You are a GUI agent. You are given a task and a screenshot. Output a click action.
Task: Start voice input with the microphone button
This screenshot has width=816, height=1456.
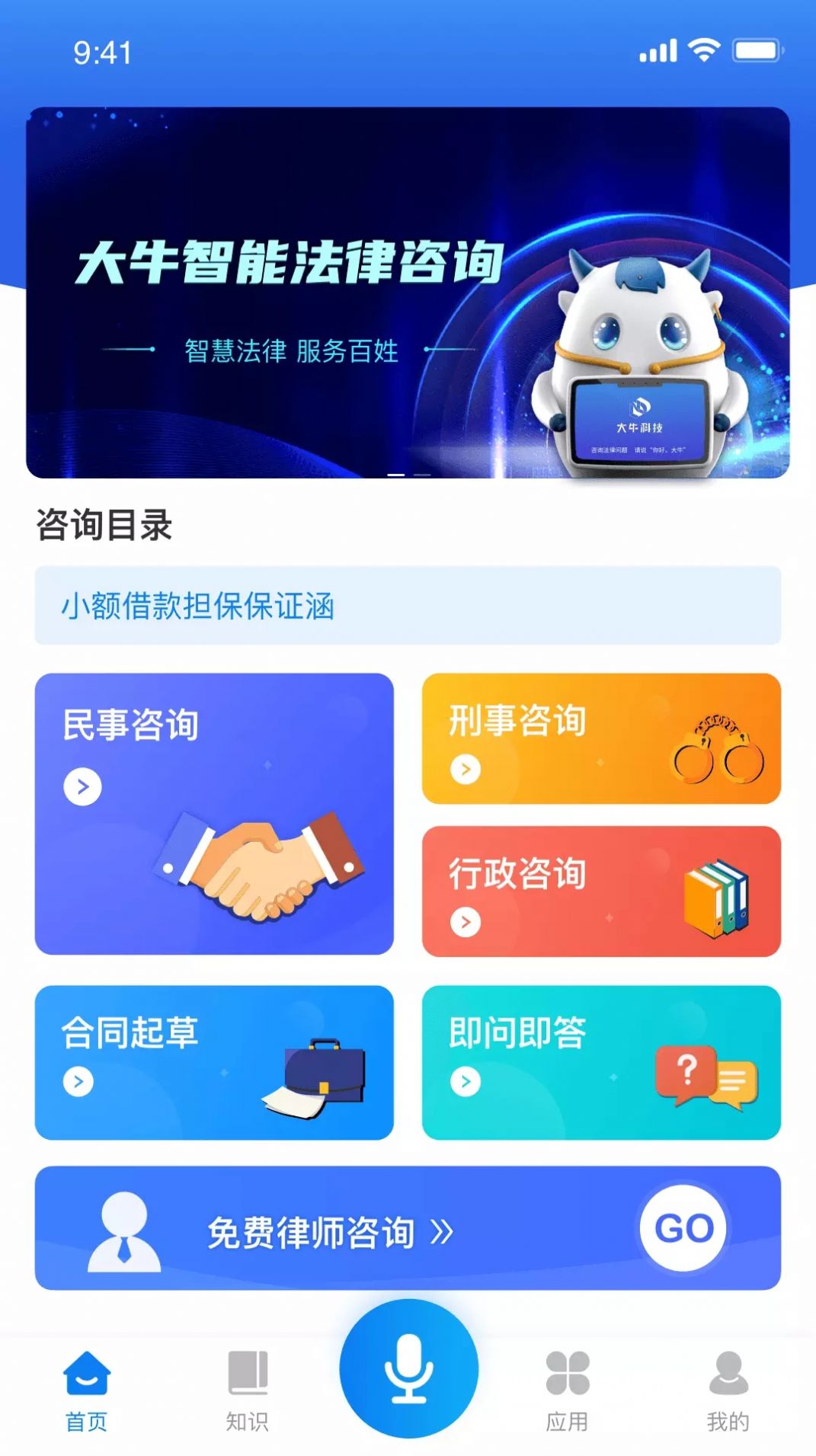click(x=408, y=1368)
